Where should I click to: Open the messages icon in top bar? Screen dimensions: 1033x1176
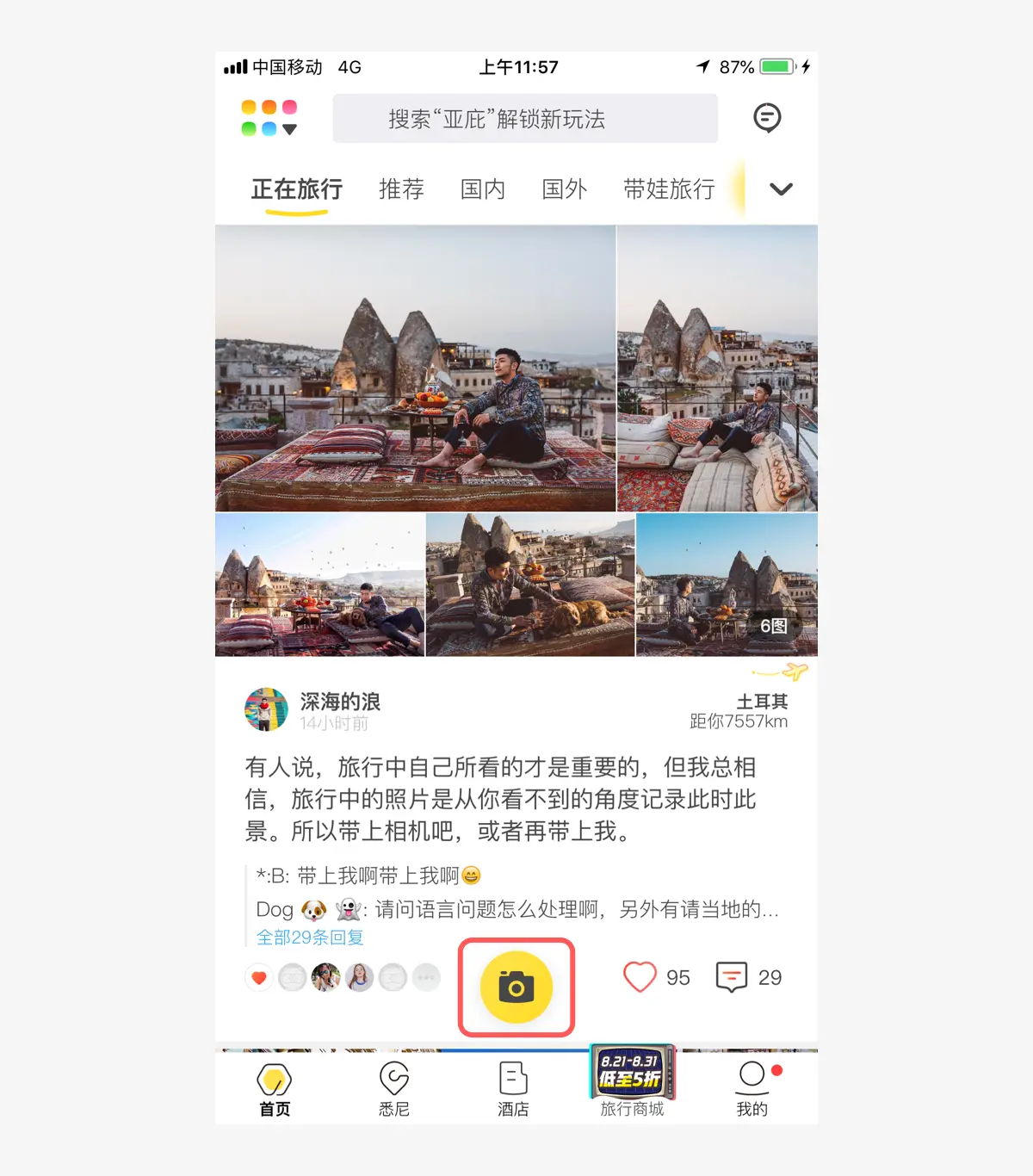[766, 117]
